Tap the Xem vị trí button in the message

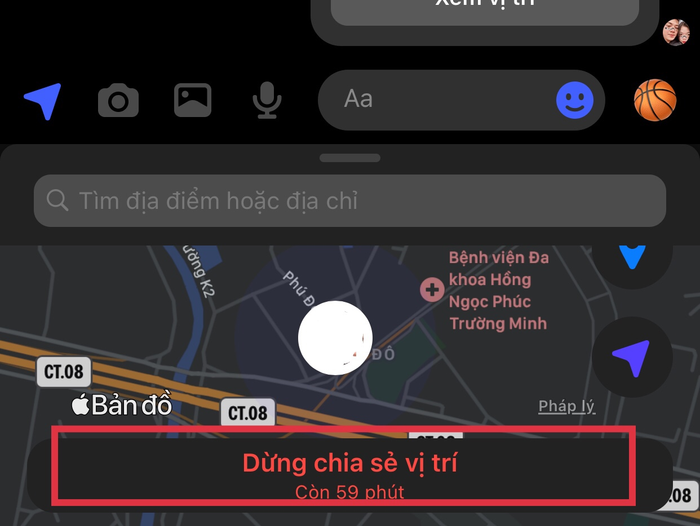[x=485, y=8]
